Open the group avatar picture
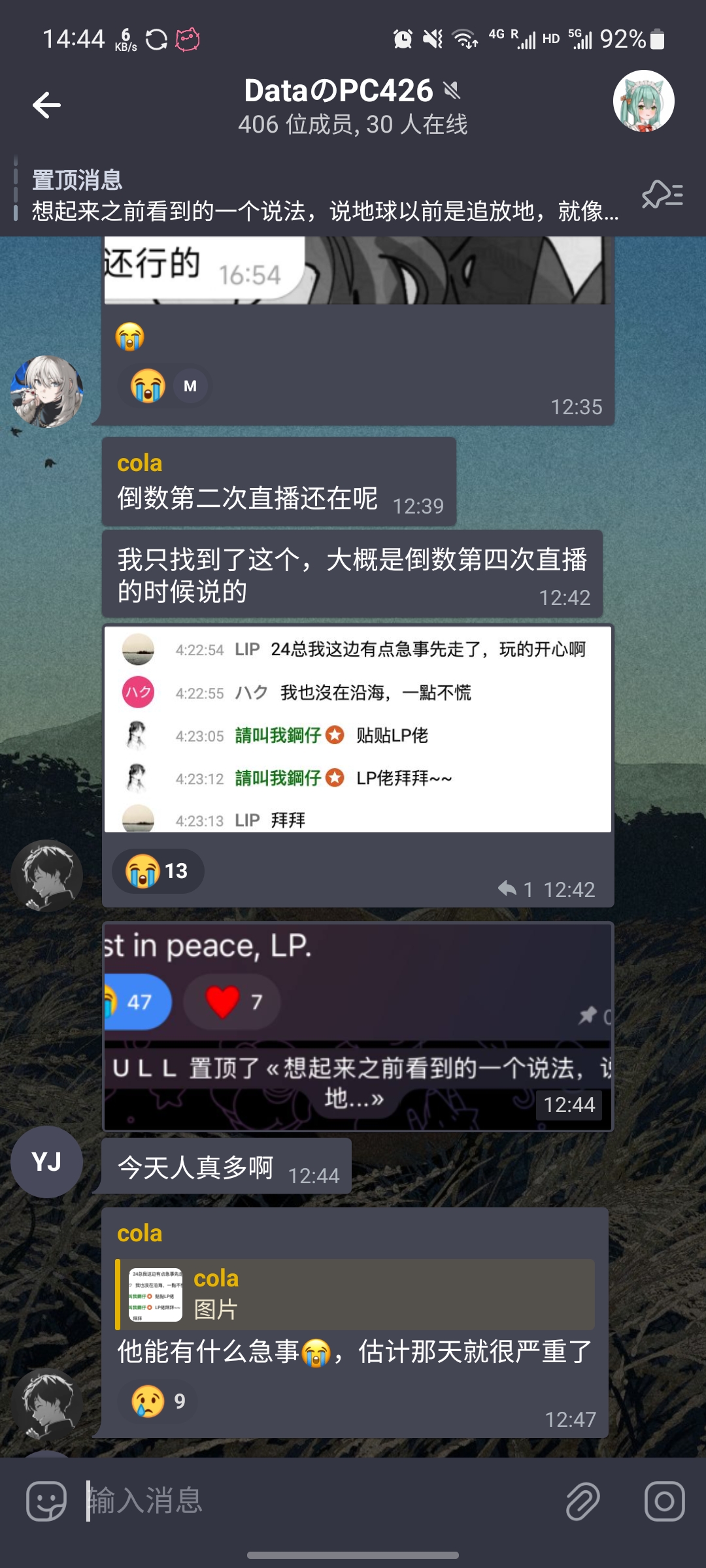Screen dimensions: 706x1568 (643, 101)
